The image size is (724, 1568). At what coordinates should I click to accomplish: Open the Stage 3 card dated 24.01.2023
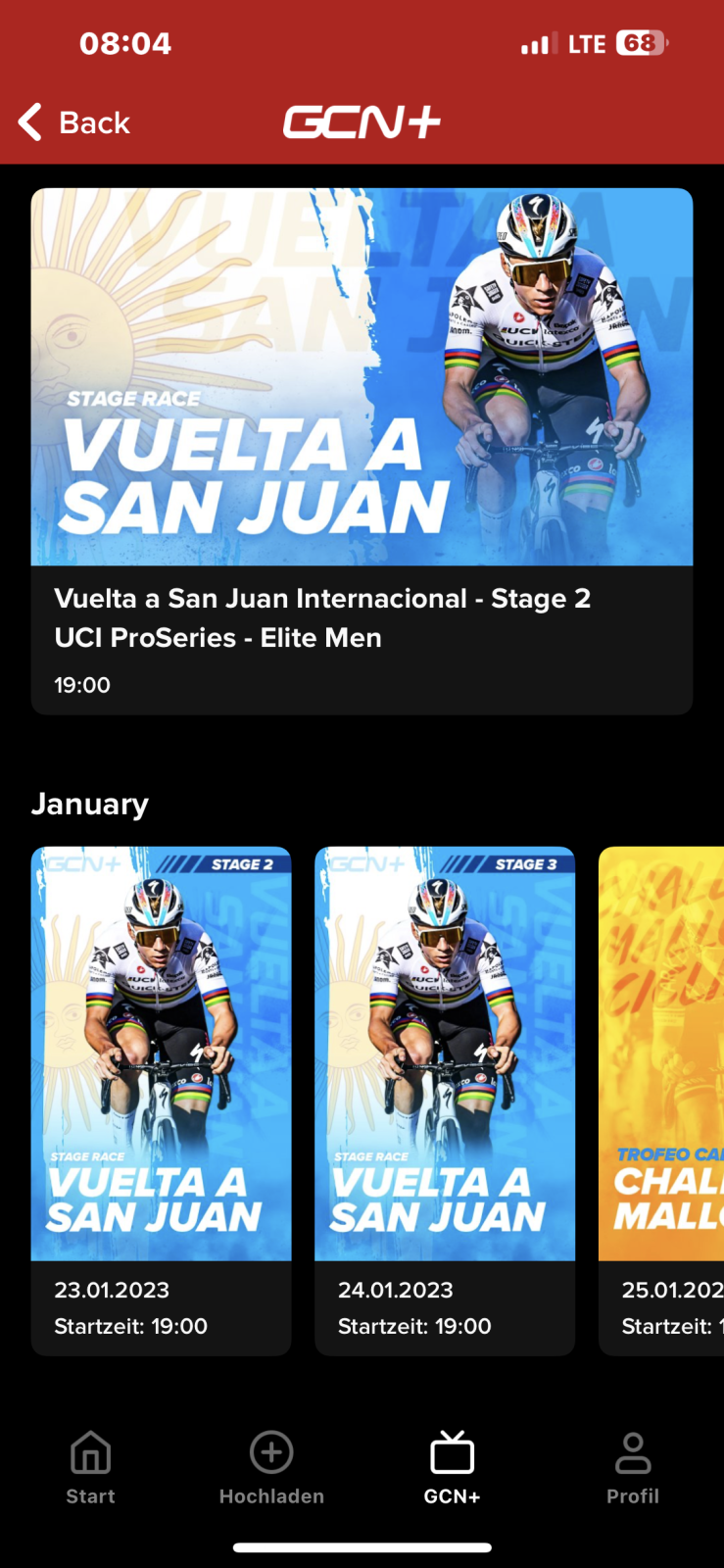pyautogui.click(x=445, y=1100)
